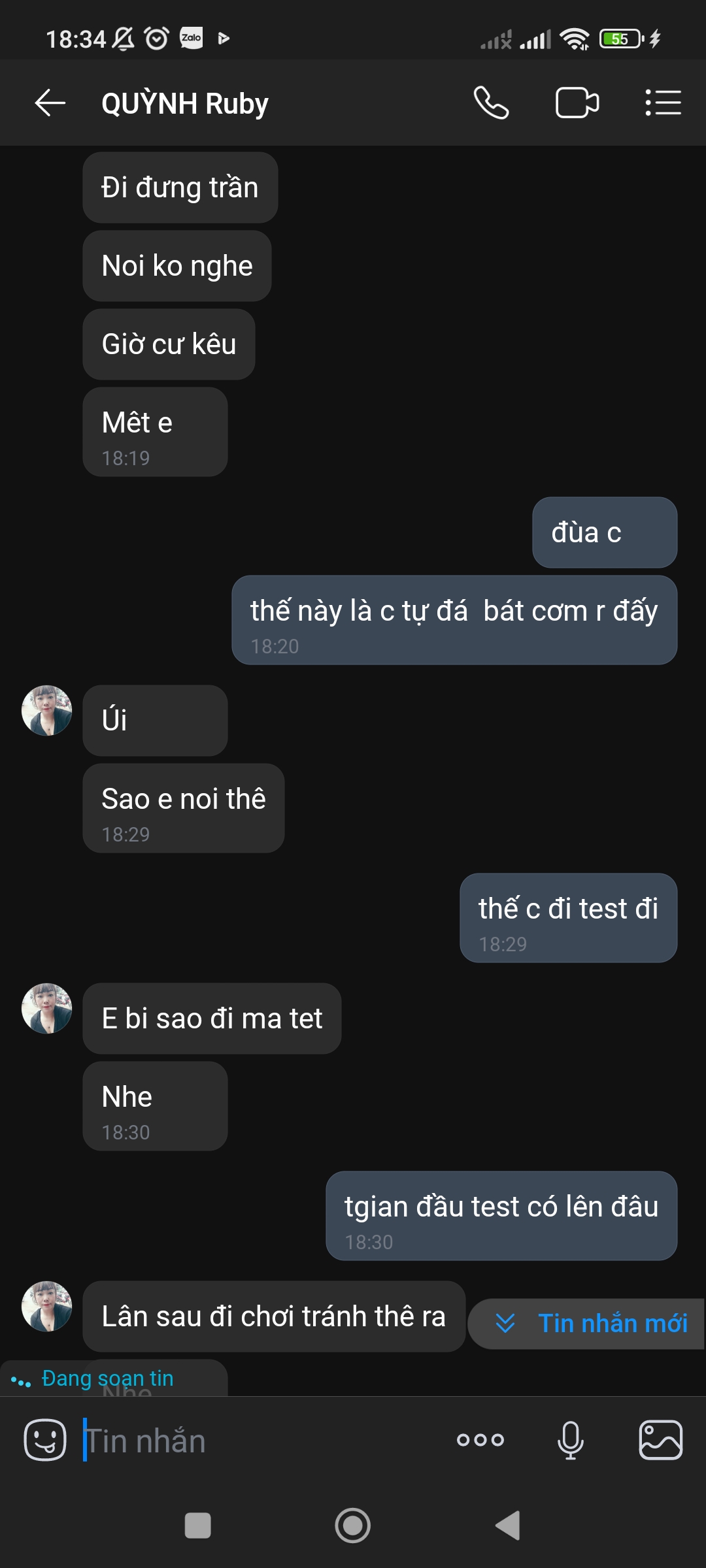Screen dimensions: 706x1568
Task: Focus the Tin nhắn message field
Action: point(261,1441)
